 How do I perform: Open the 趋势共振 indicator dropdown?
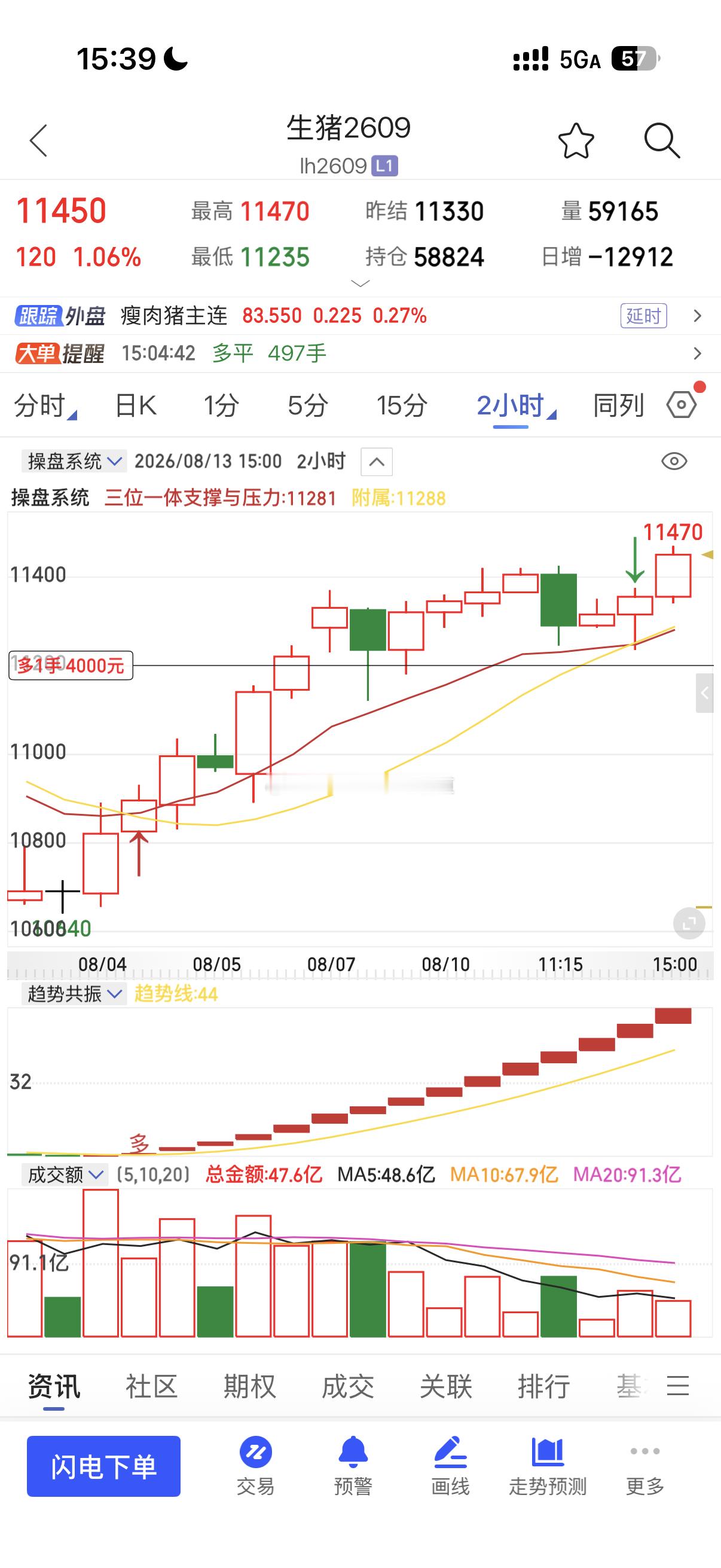(x=74, y=994)
